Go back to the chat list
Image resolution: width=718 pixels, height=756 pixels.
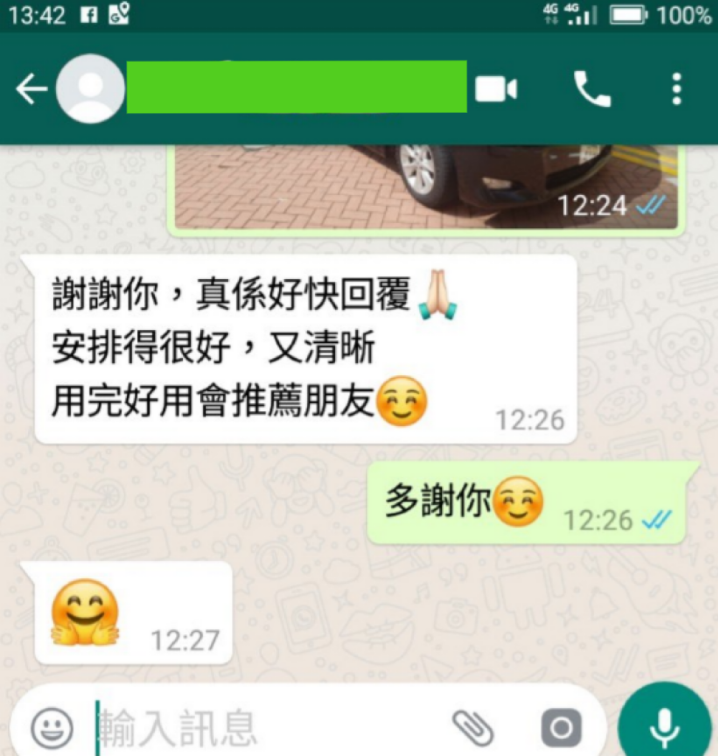30,90
